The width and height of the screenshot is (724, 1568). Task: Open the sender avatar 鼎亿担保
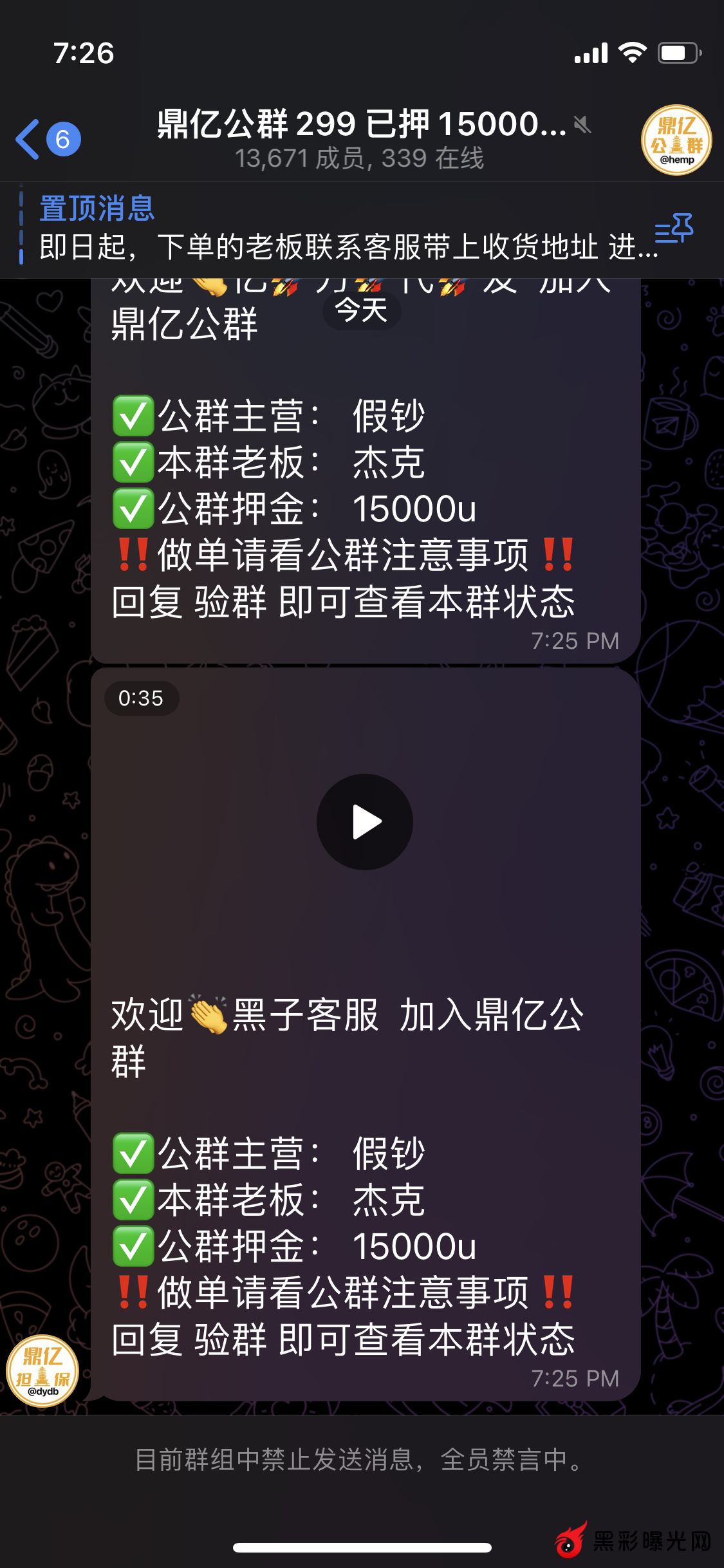pos(42,1371)
